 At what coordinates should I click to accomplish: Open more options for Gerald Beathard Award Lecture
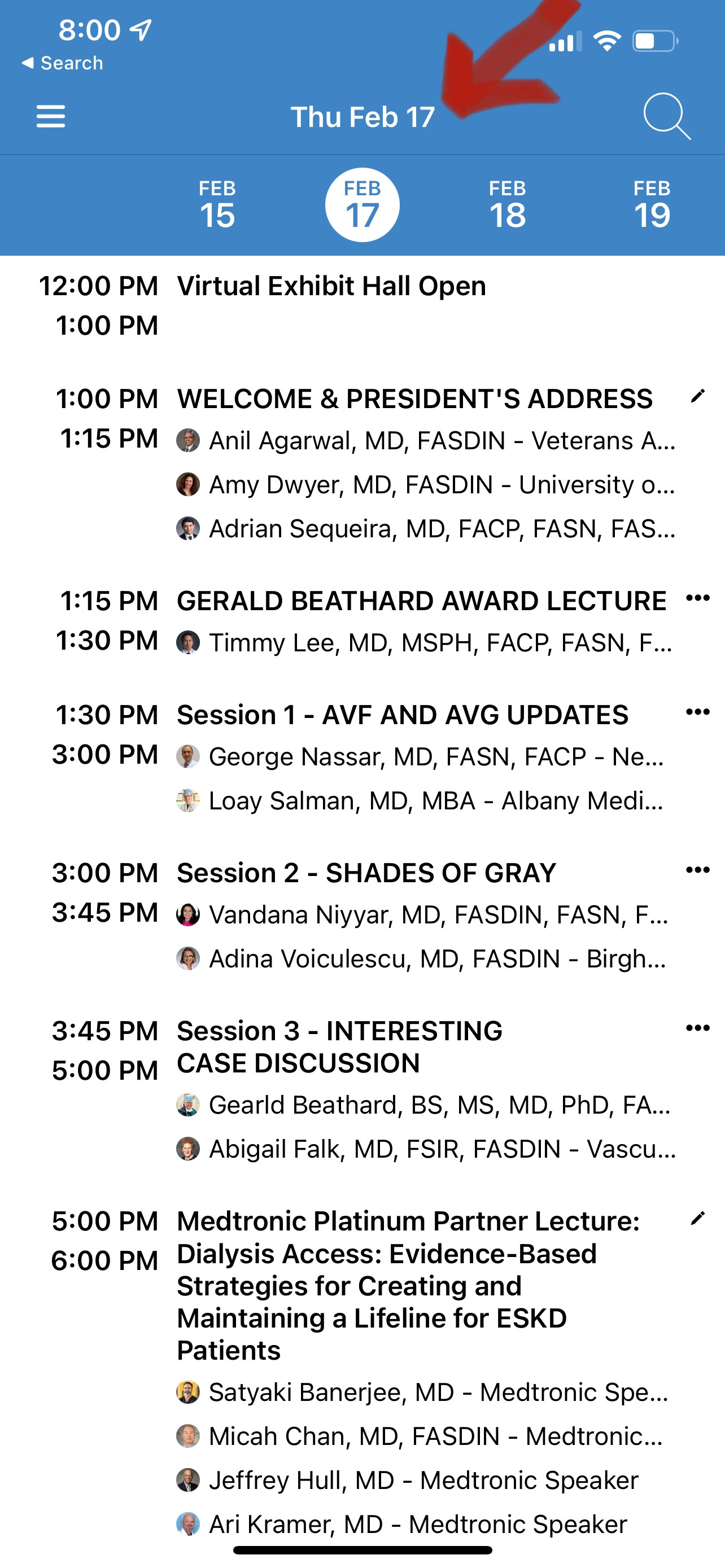click(x=697, y=598)
